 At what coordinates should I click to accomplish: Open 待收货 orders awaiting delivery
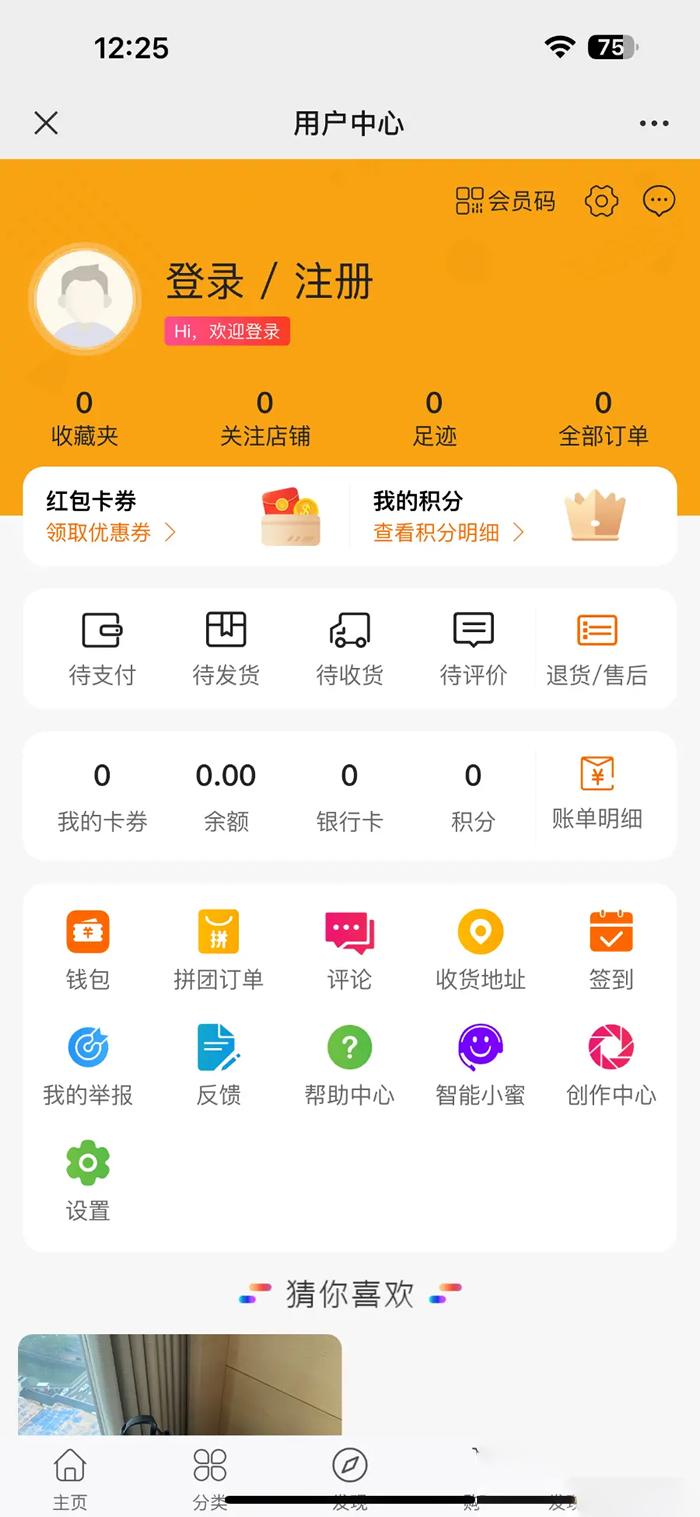coord(350,648)
